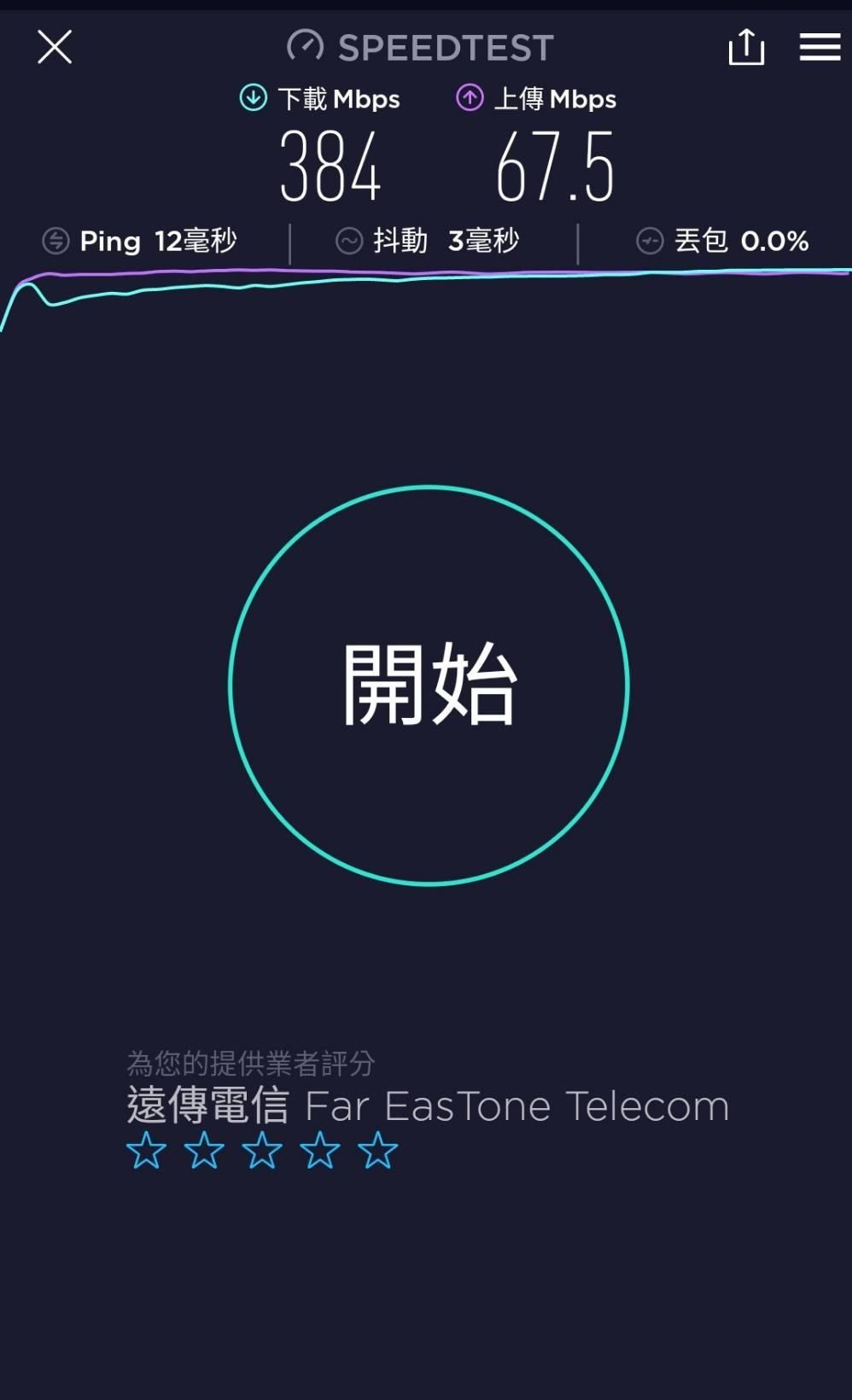This screenshot has height=1400, width=852.
Task: Tap the 開始 button to start a test
Action: coord(429,685)
